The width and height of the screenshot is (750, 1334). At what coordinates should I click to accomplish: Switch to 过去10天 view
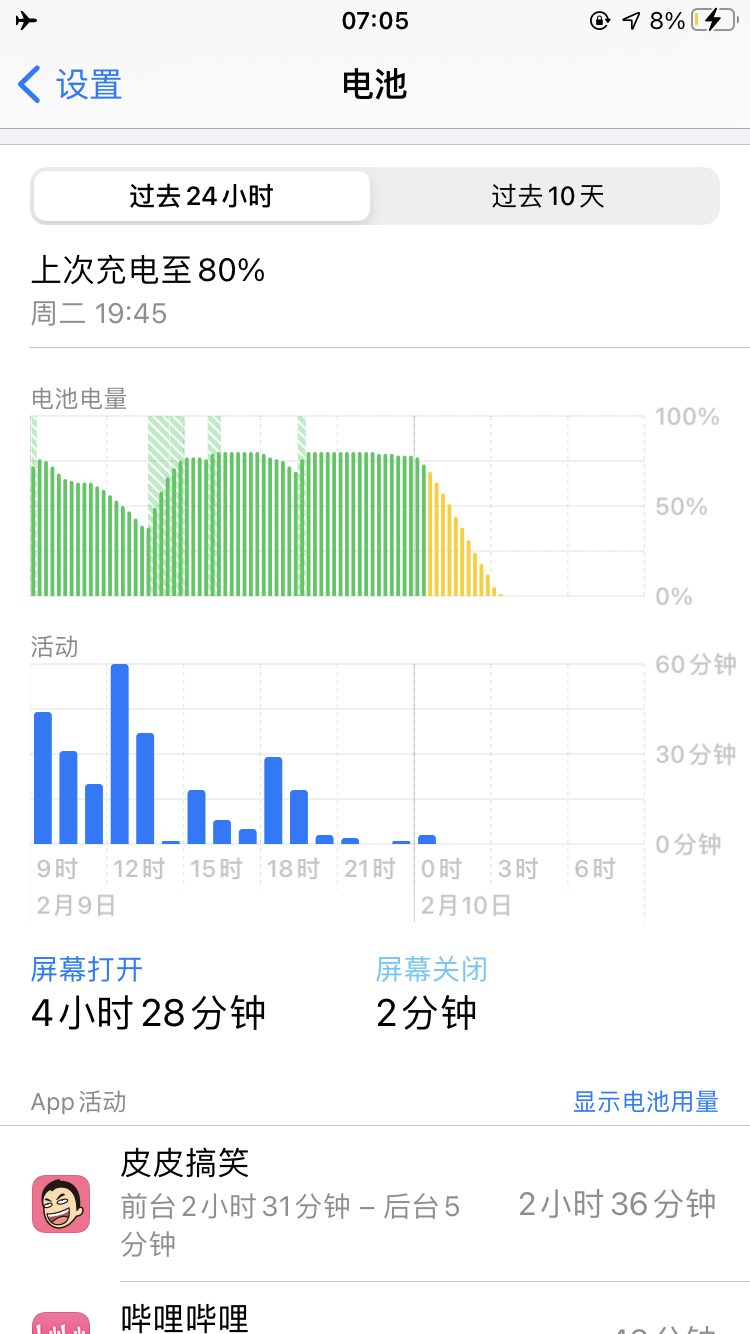point(547,196)
